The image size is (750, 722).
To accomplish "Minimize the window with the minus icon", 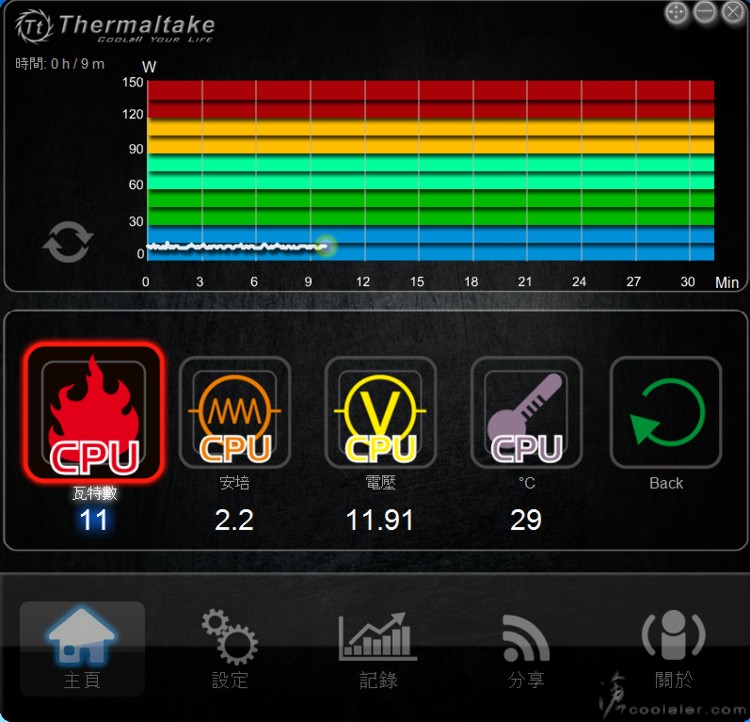I will tap(705, 12).
